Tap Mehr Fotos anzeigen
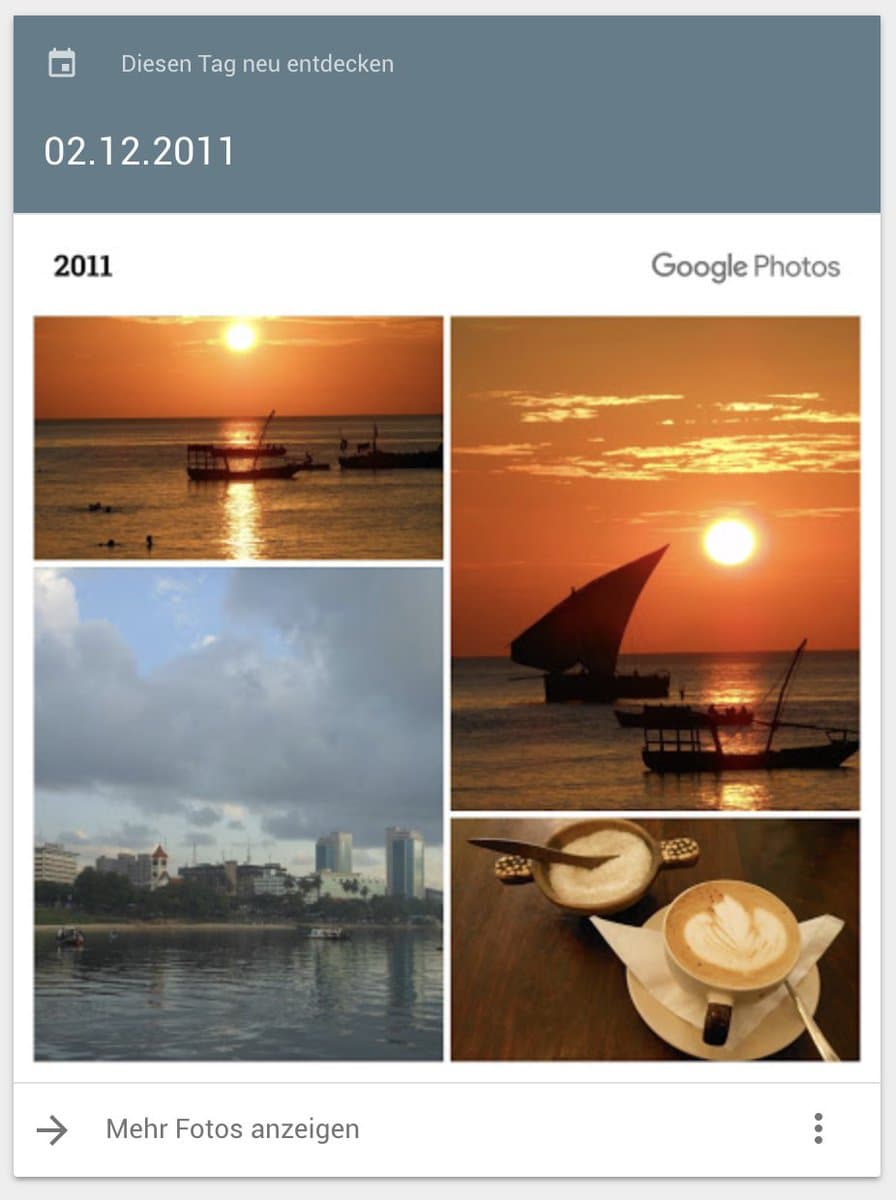This screenshot has height=1200, width=896. 232,1130
